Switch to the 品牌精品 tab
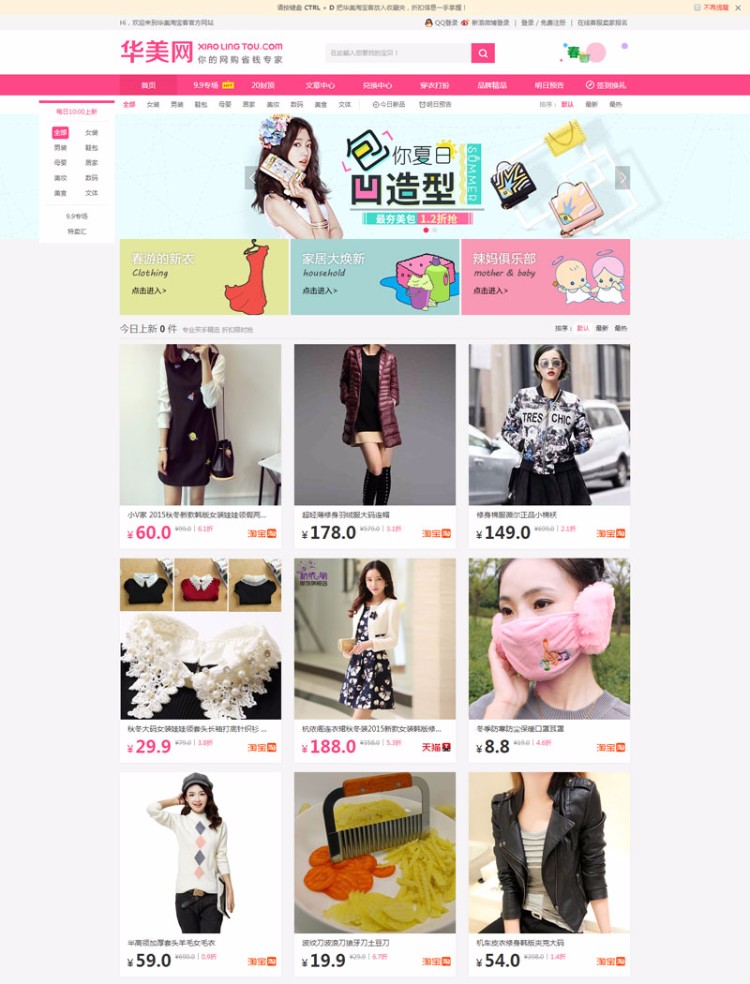 click(491, 85)
